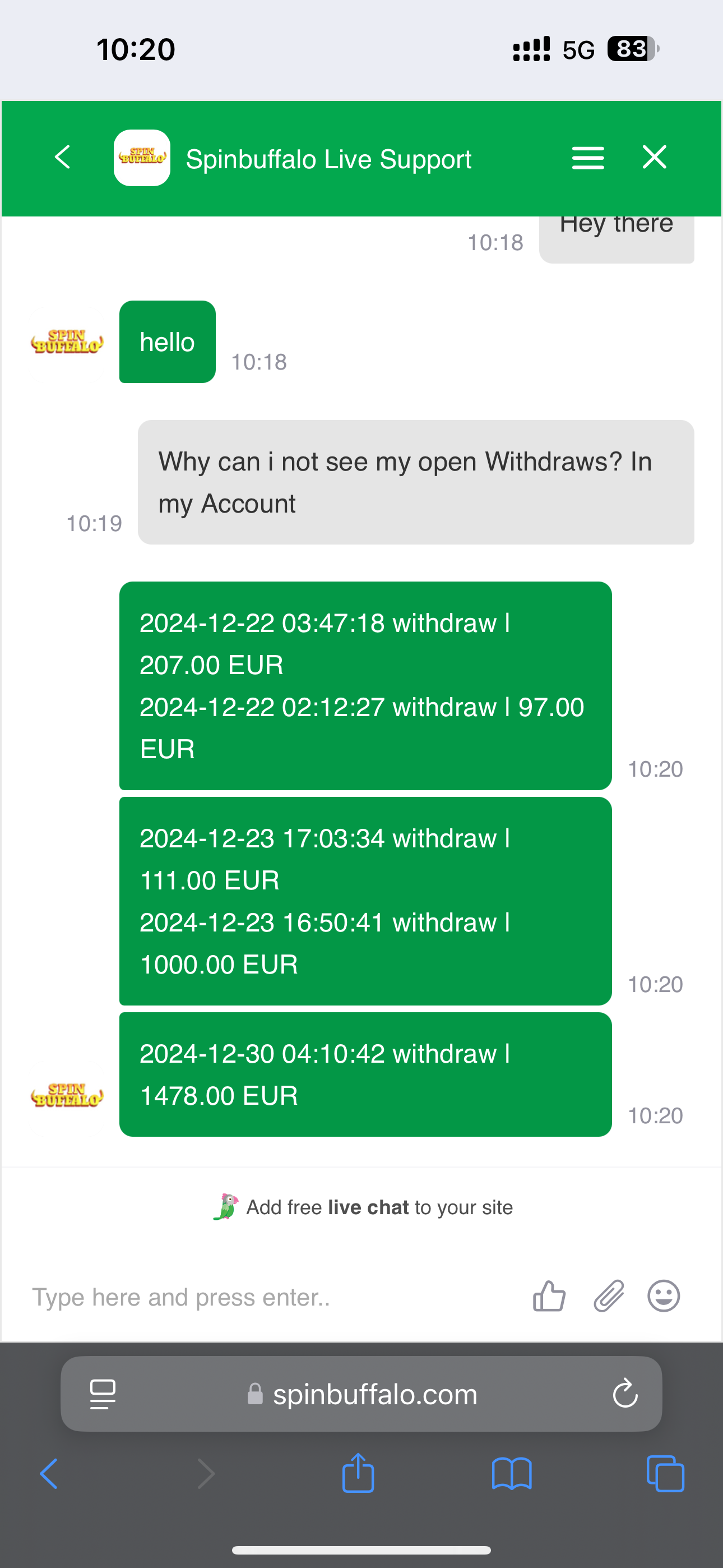The width and height of the screenshot is (723, 1568).
Task: Open the emoji picker
Action: (x=664, y=1296)
